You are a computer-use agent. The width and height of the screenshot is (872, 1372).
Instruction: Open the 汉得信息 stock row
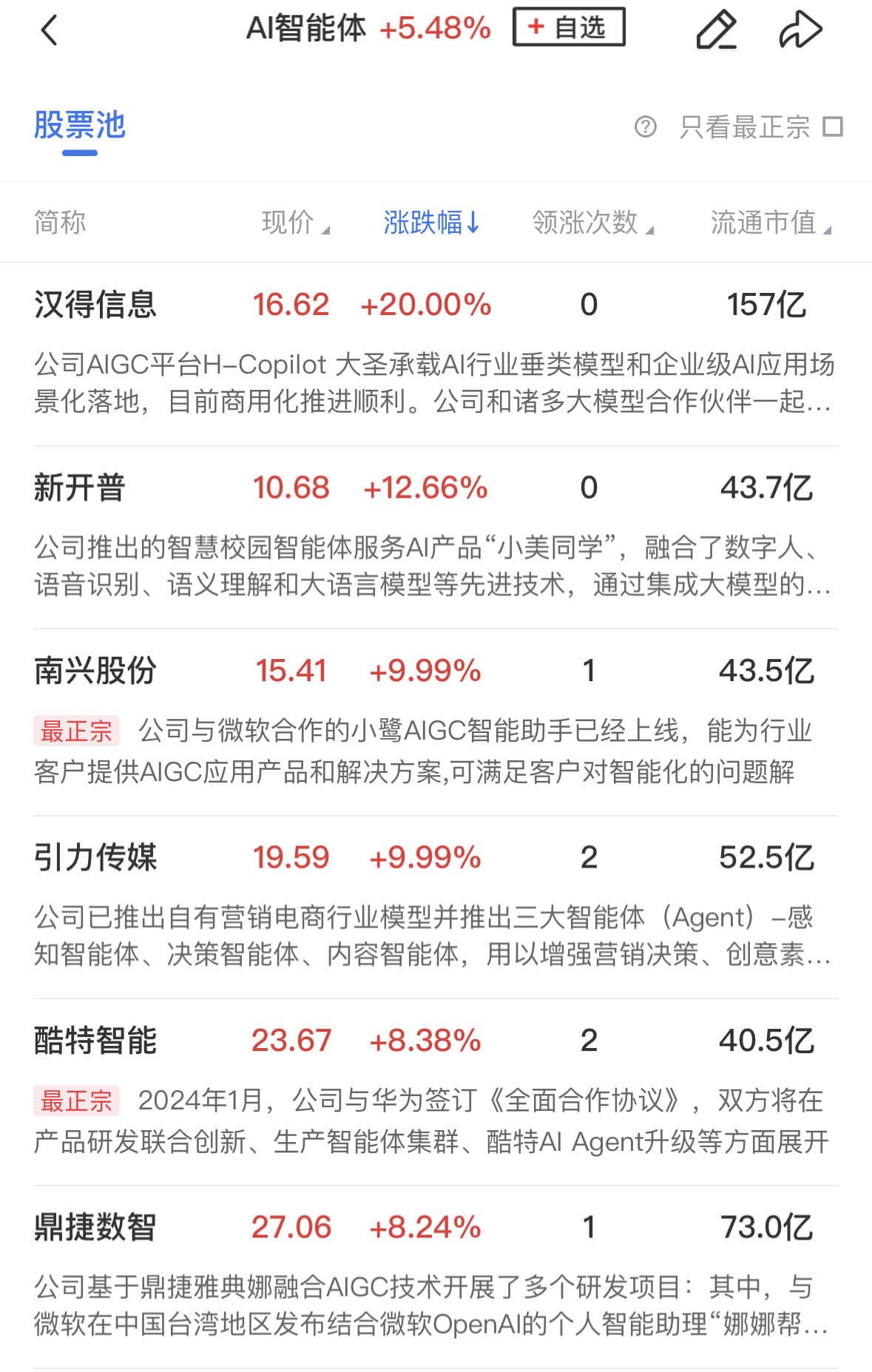tap(95, 305)
